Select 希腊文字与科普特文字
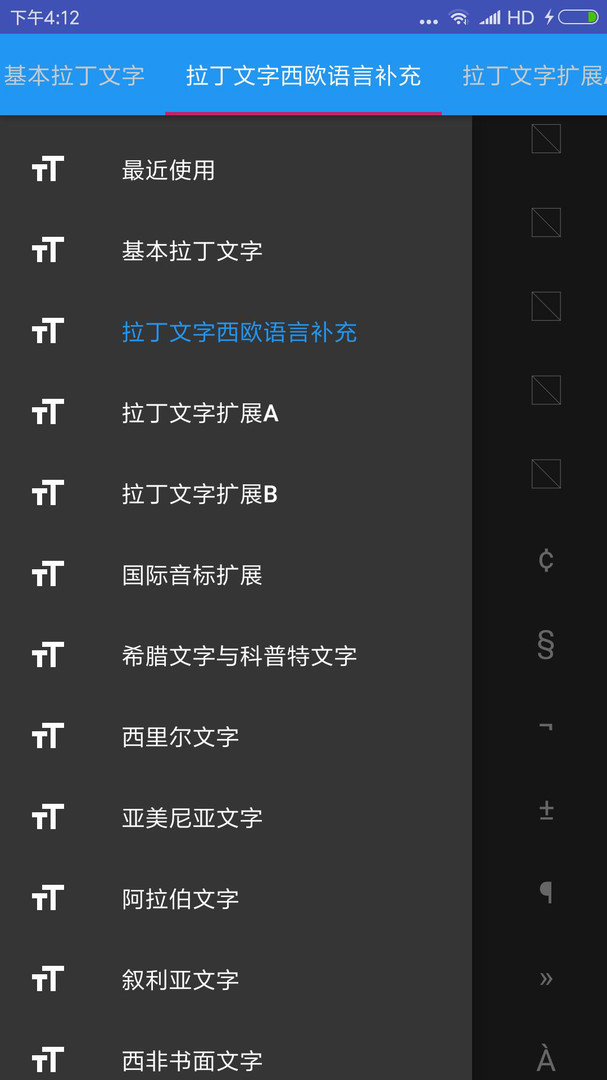This screenshot has width=607, height=1080. (x=239, y=656)
